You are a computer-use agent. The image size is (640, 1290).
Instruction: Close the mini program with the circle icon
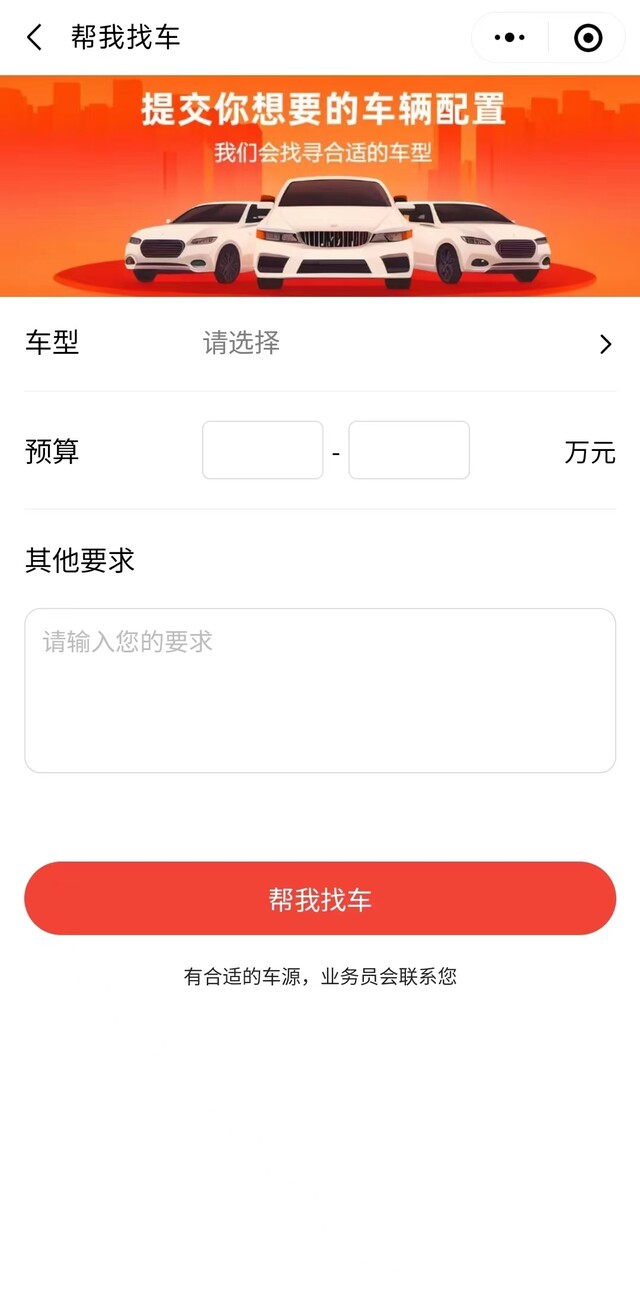point(588,38)
